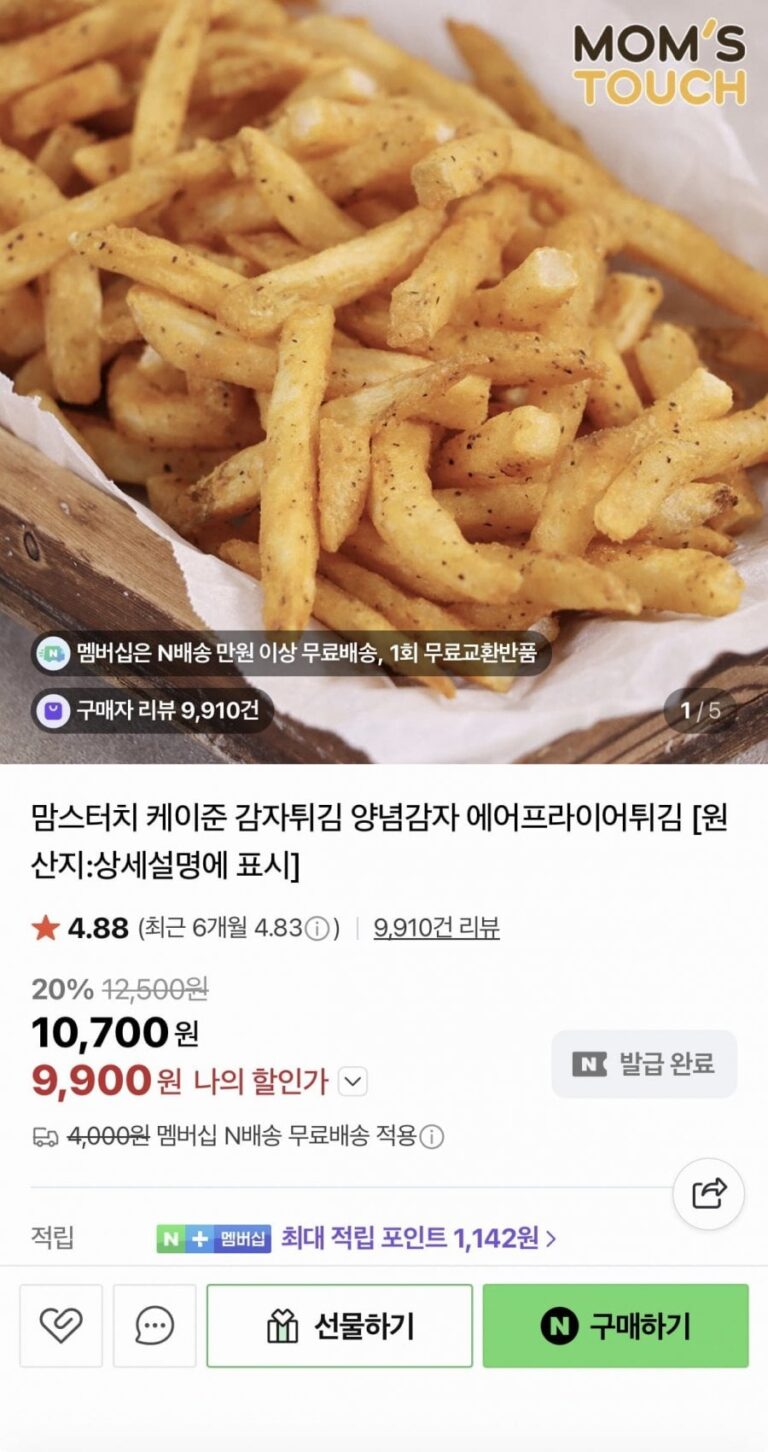Add the product to wishlist heart
This screenshot has width=768, height=1452.
coord(61,1326)
